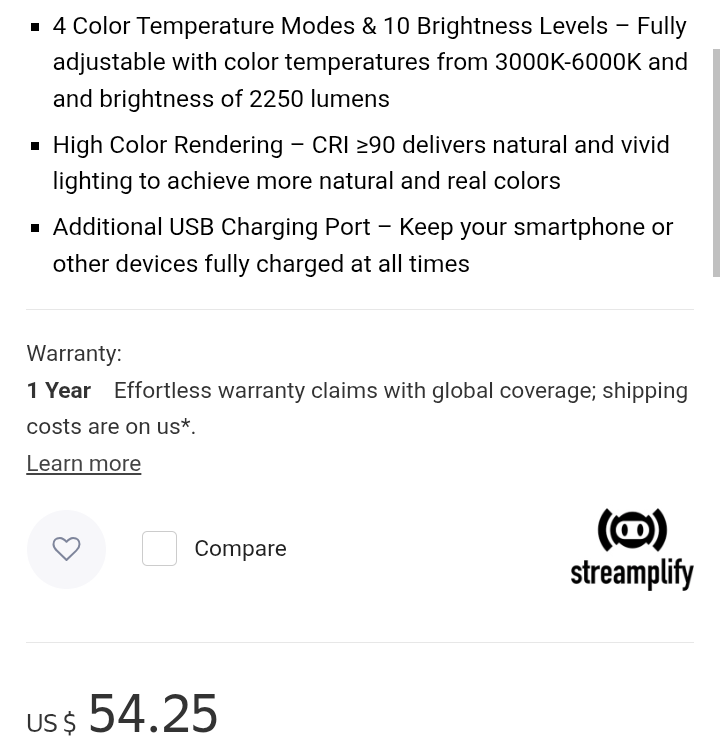The width and height of the screenshot is (720, 750).
Task: Open the warranty Learn more link
Action: click(84, 463)
